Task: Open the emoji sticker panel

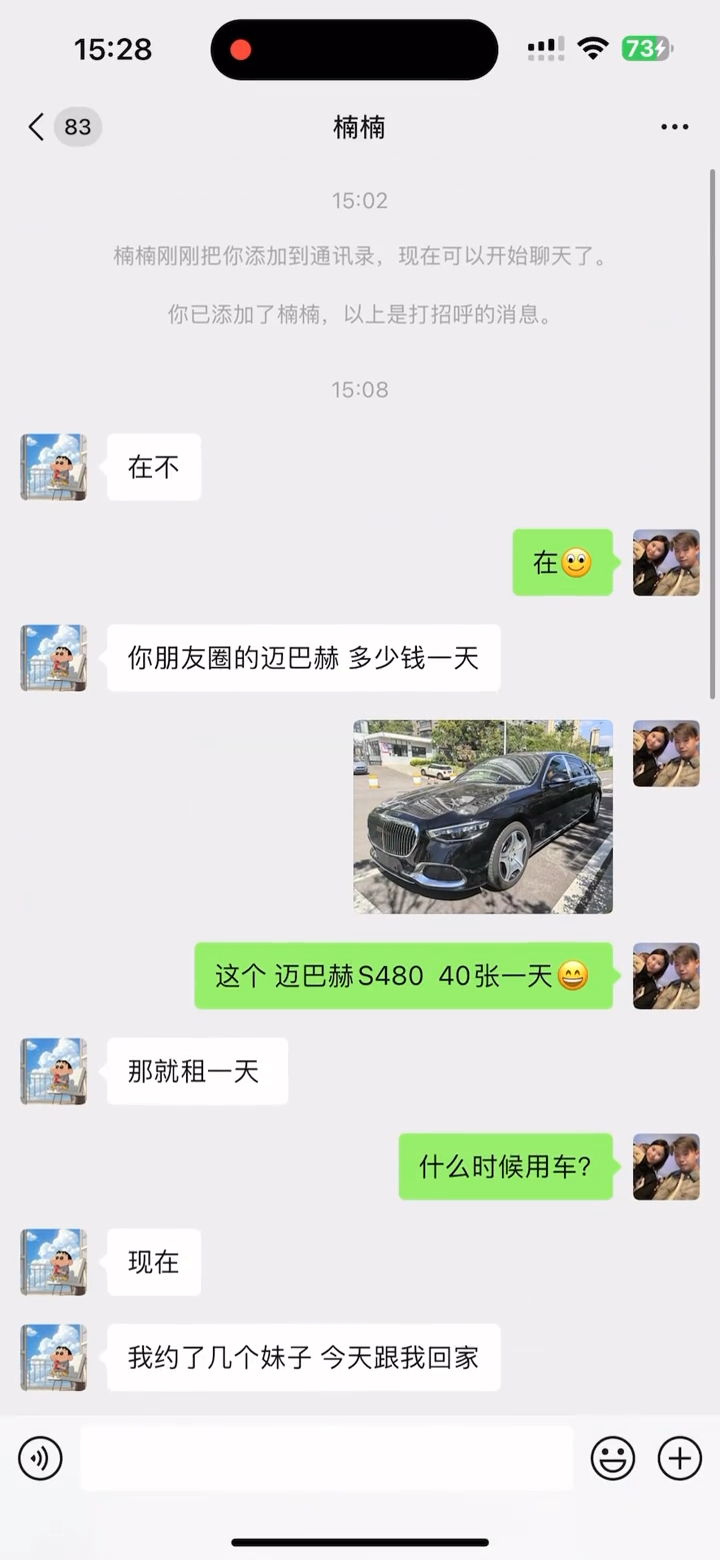Action: coord(612,1458)
